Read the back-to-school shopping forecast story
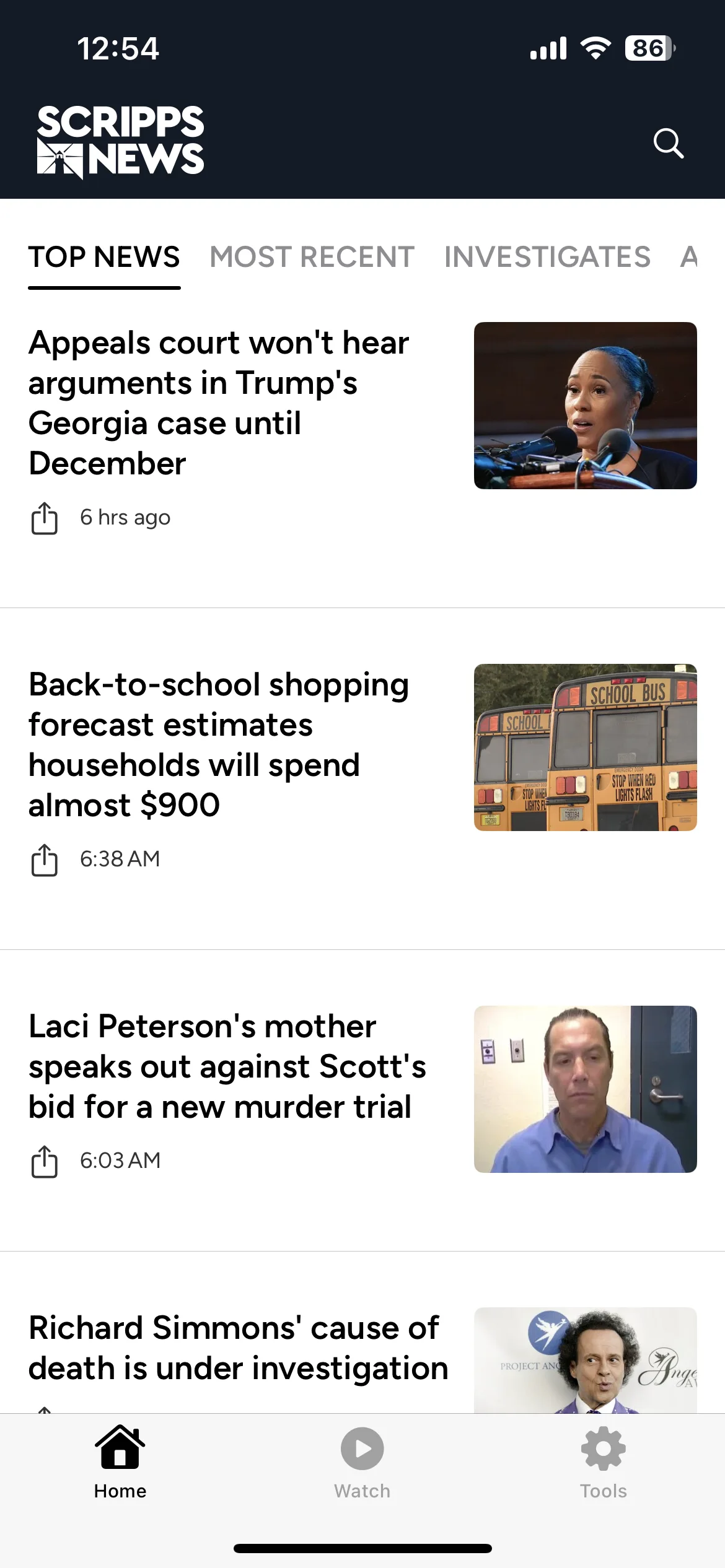 pos(219,744)
